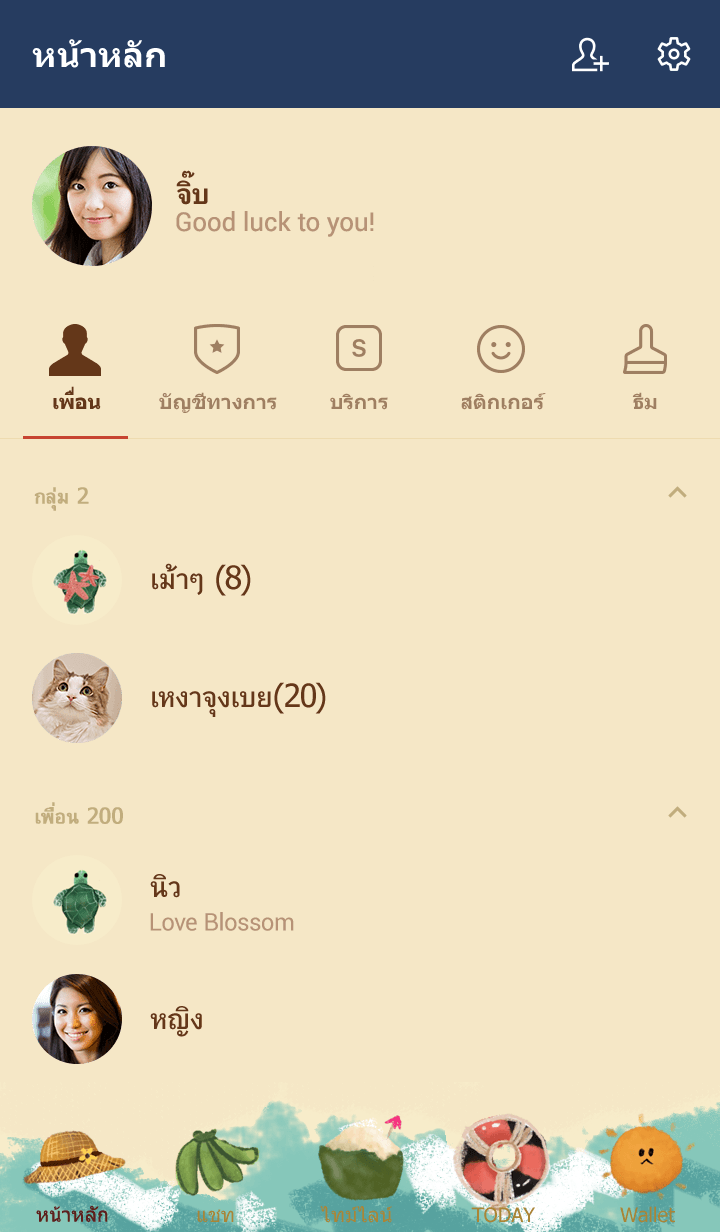Collapse the กลุ่ม 2 section
Image resolution: width=720 pixels, height=1232 pixels.
point(677,492)
